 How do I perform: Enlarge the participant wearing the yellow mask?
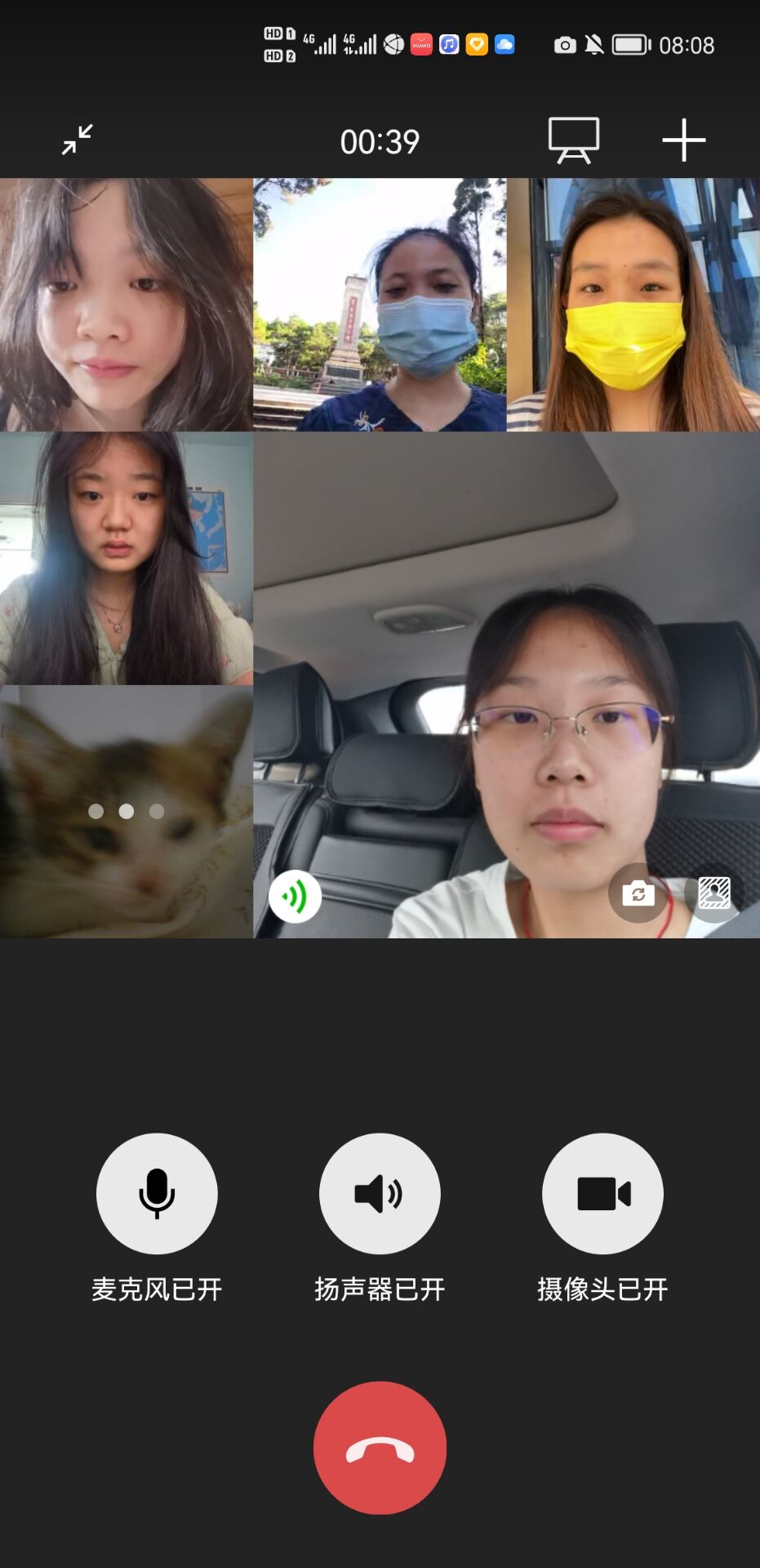coord(633,305)
